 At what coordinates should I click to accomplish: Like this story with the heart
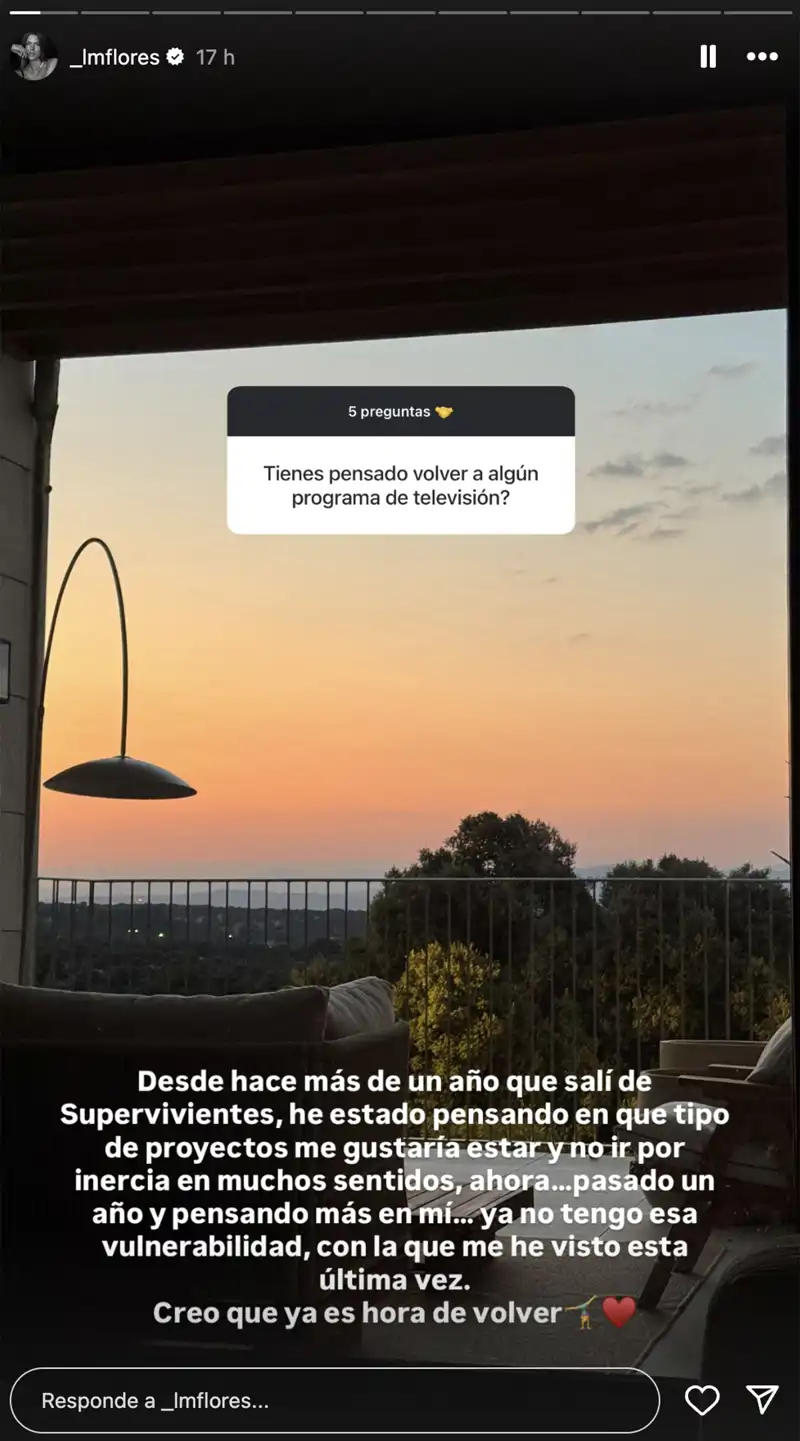pyautogui.click(x=702, y=1401)
